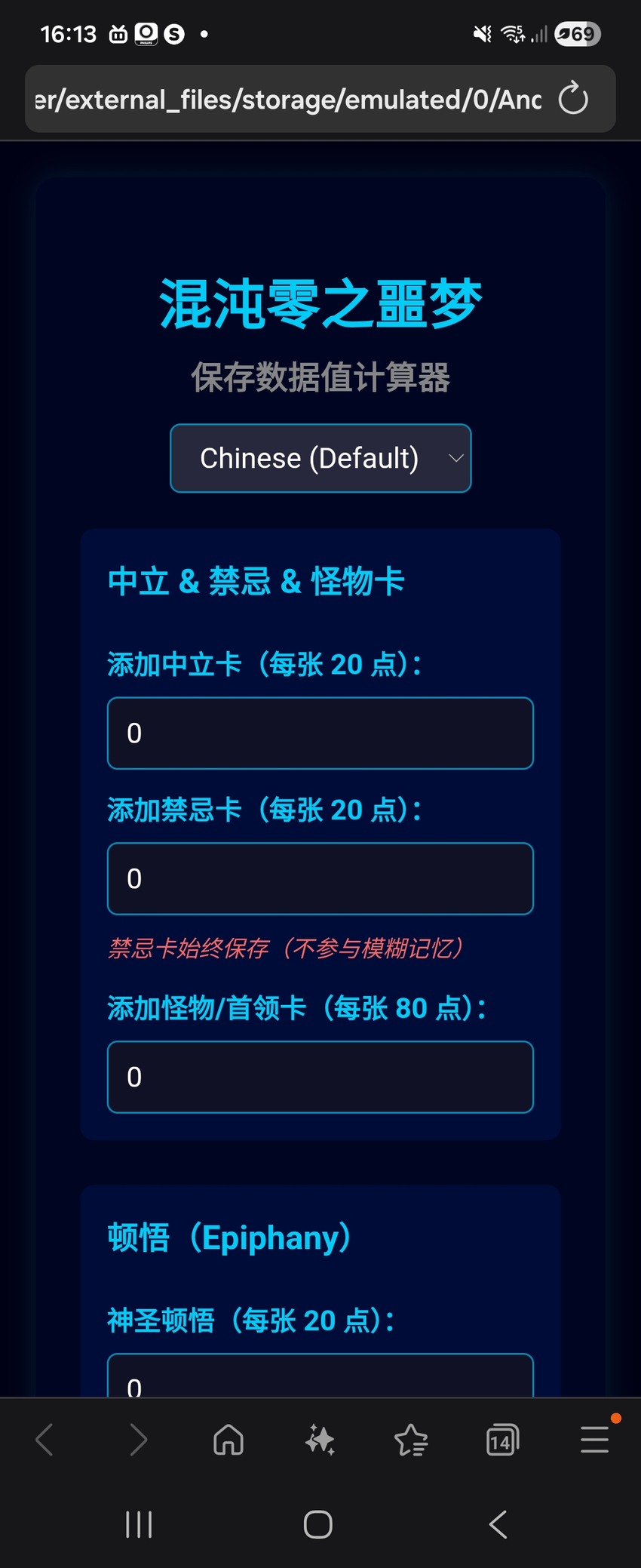Open the browser AI sparkle tool
Screen dimensions: 641x1568
point(320,1440)
